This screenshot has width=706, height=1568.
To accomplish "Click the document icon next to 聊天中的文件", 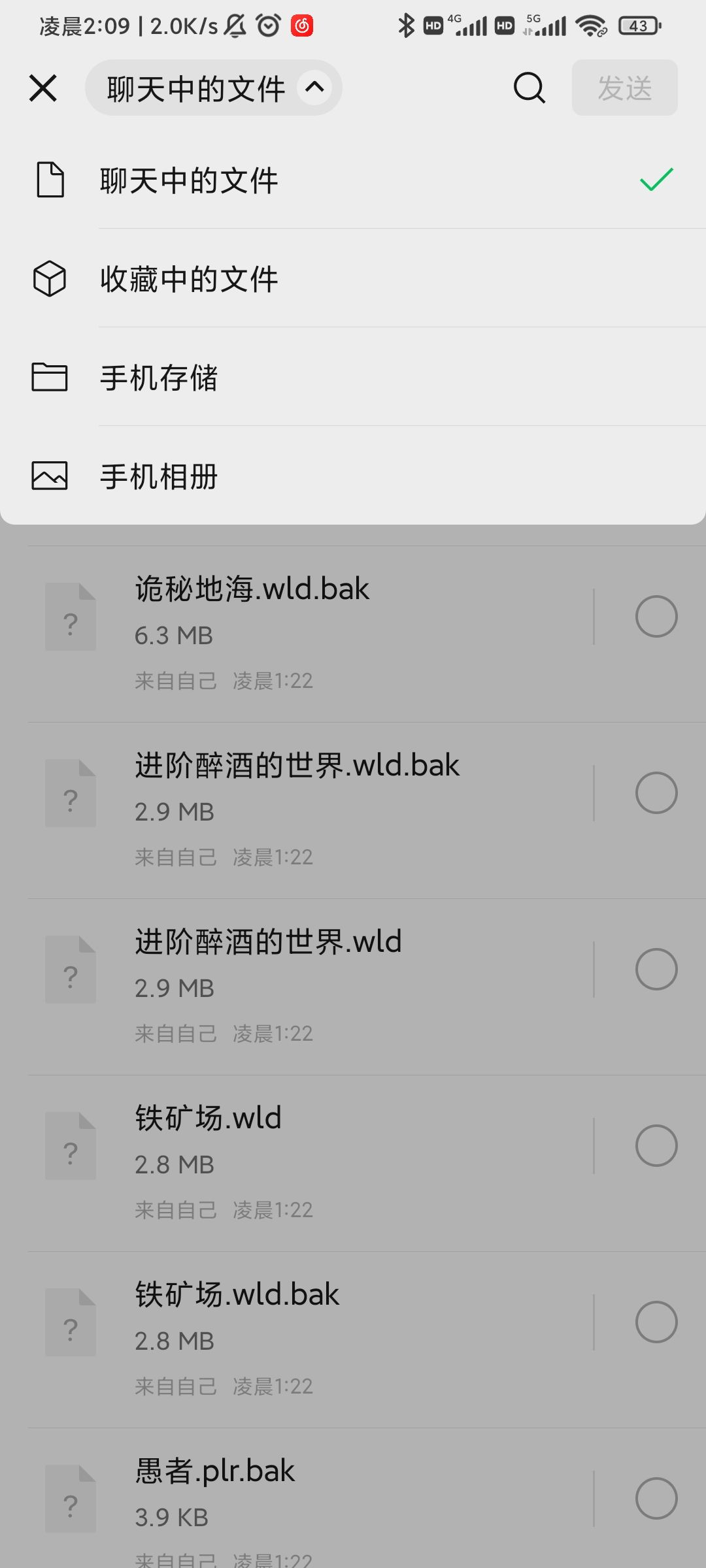I will tap(50, 180).
